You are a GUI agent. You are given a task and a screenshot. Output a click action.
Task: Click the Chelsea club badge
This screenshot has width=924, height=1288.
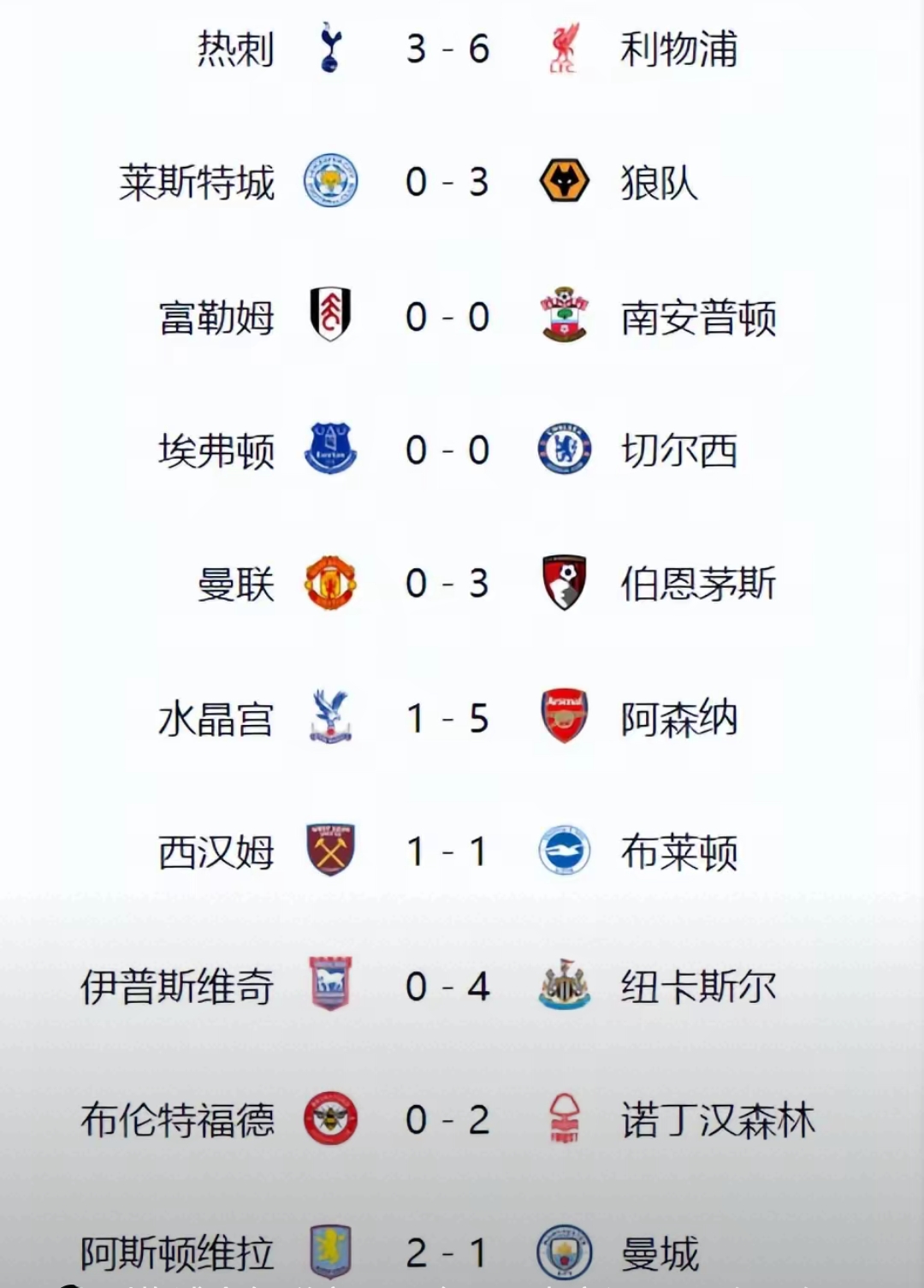pos(566,448)
